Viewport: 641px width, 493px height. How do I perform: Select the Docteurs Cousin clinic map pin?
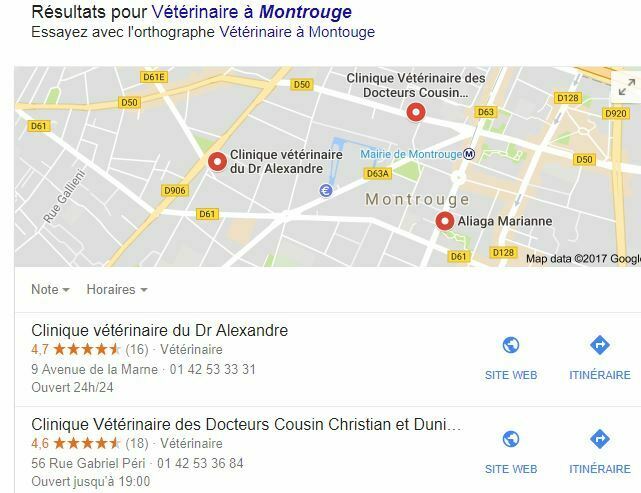pos(416,112)
